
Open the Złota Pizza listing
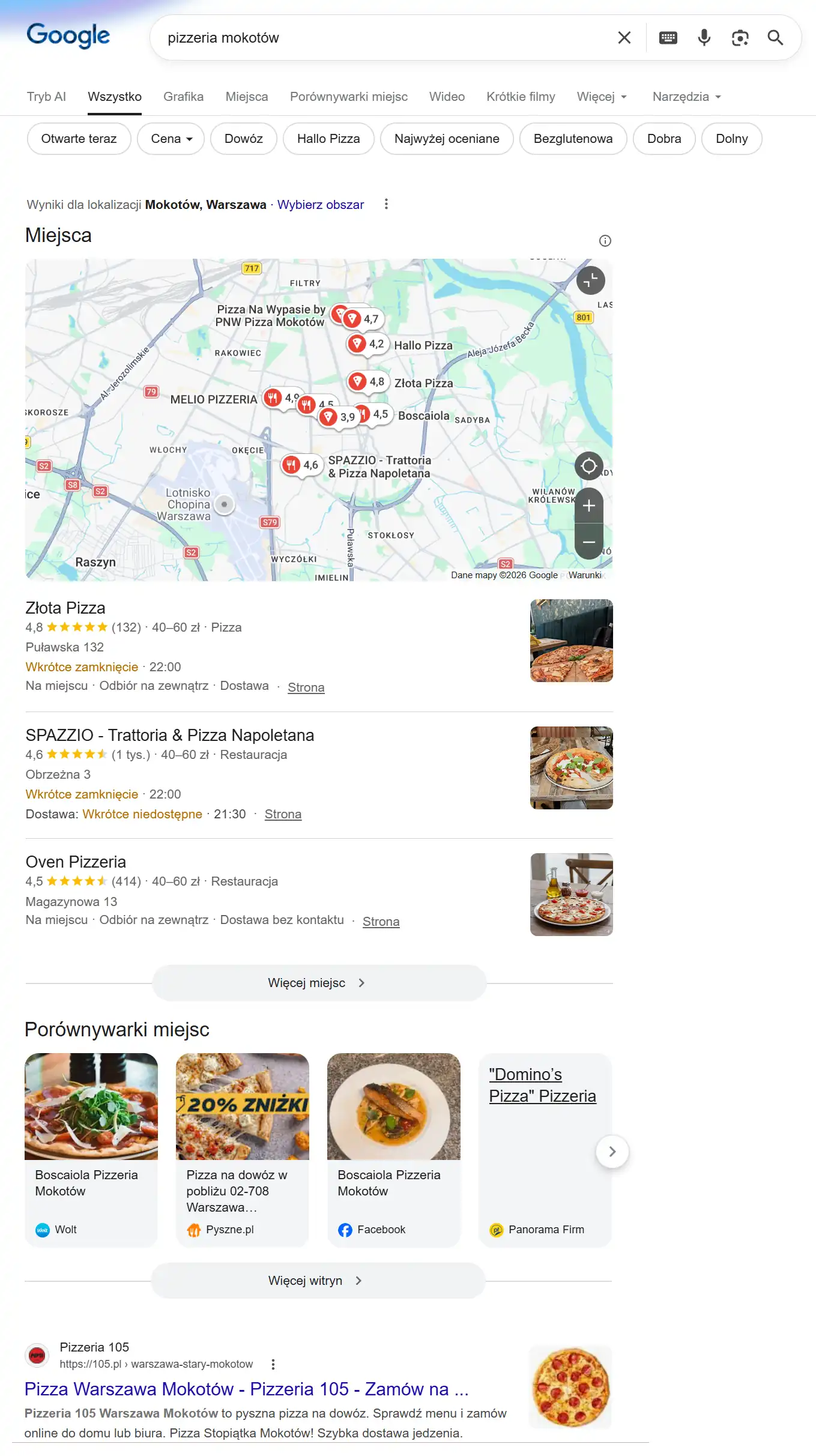pyautogui.click(x=65, y=608)
